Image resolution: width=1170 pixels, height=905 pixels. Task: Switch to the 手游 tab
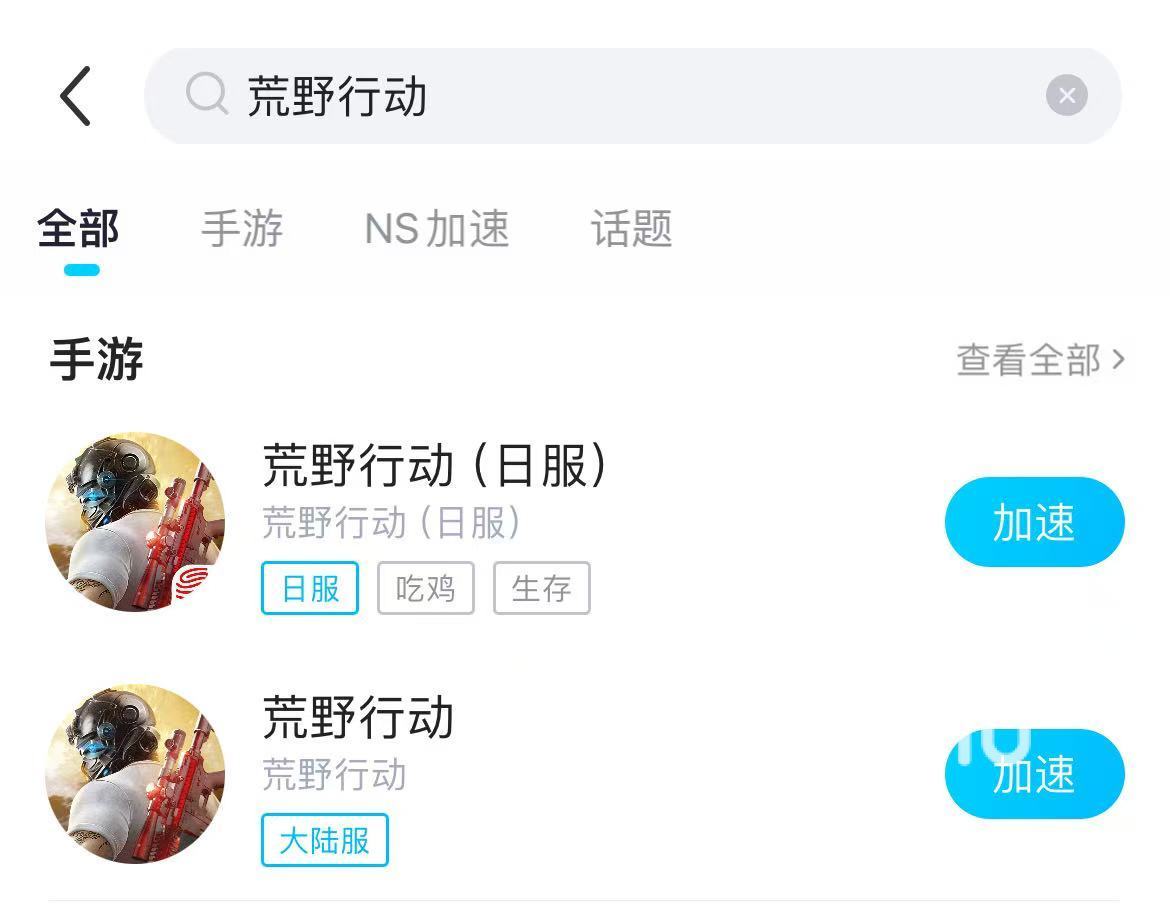click(242, 229)
